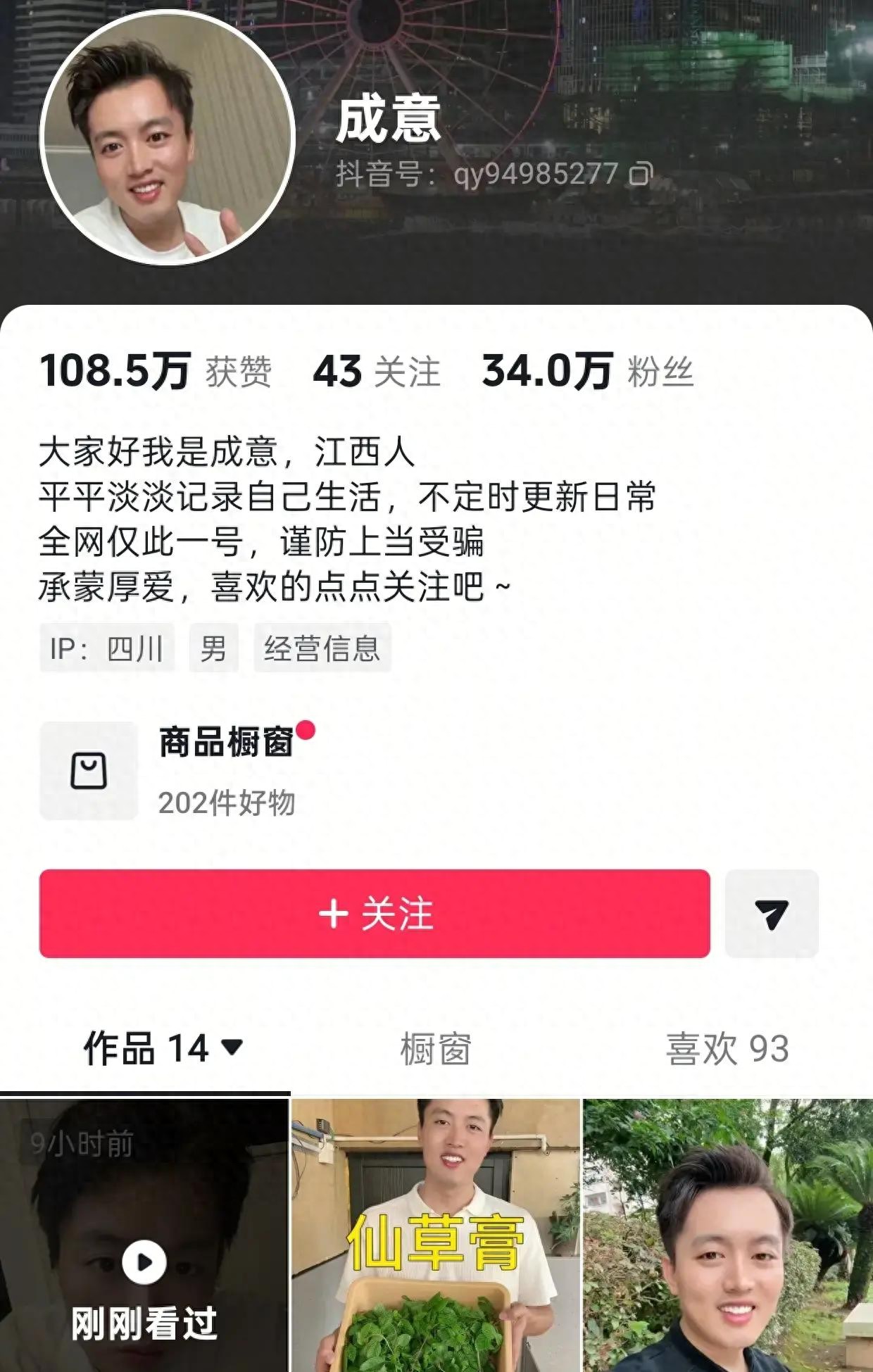Switch to the 喜欢 93 tab
This screenshot has height=1372, width=873.
(x=727, y=1048)
